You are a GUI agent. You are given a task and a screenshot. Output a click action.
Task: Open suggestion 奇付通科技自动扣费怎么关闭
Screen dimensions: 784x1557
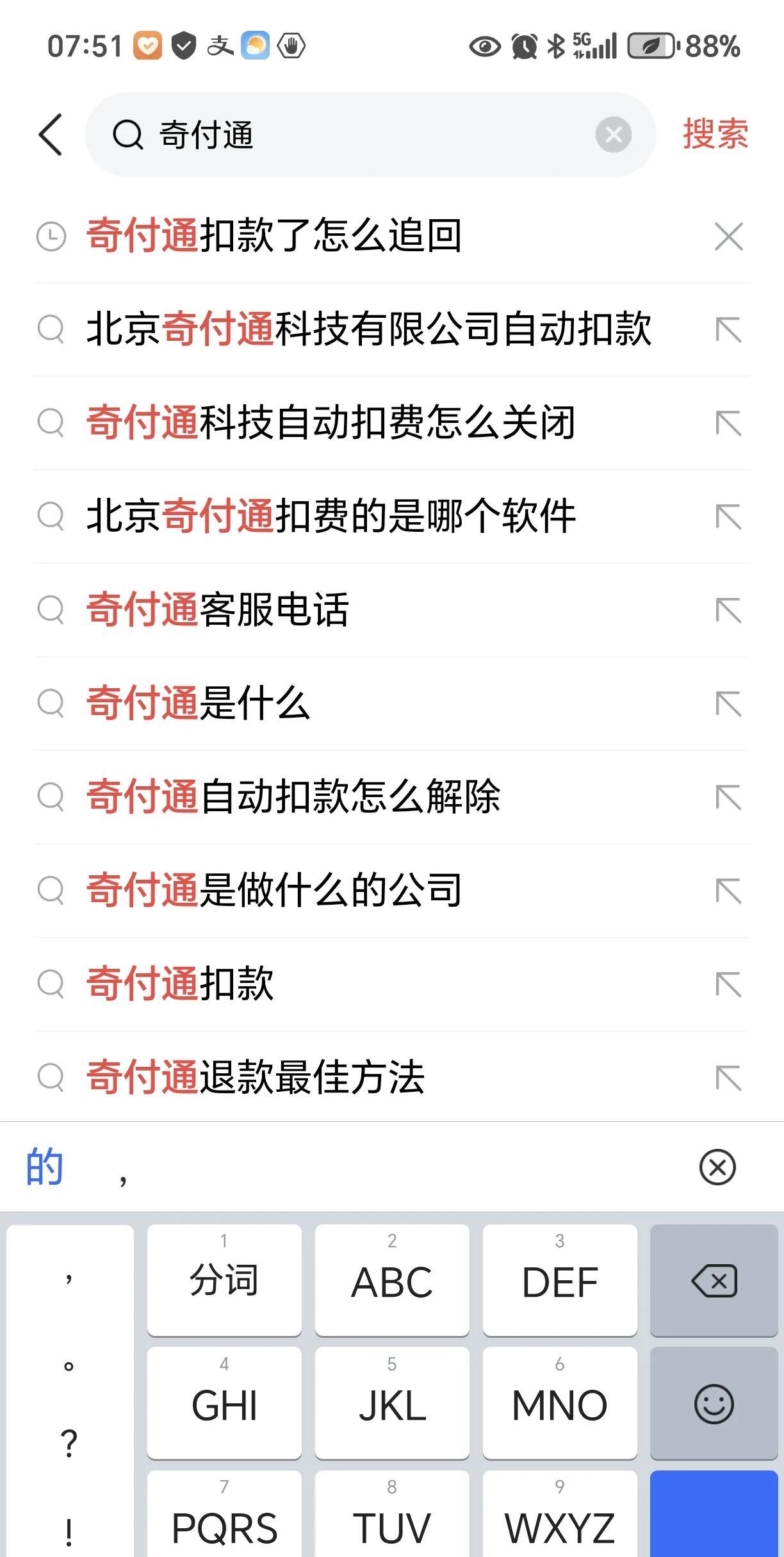pyautogui.click(x=331, y=423)
